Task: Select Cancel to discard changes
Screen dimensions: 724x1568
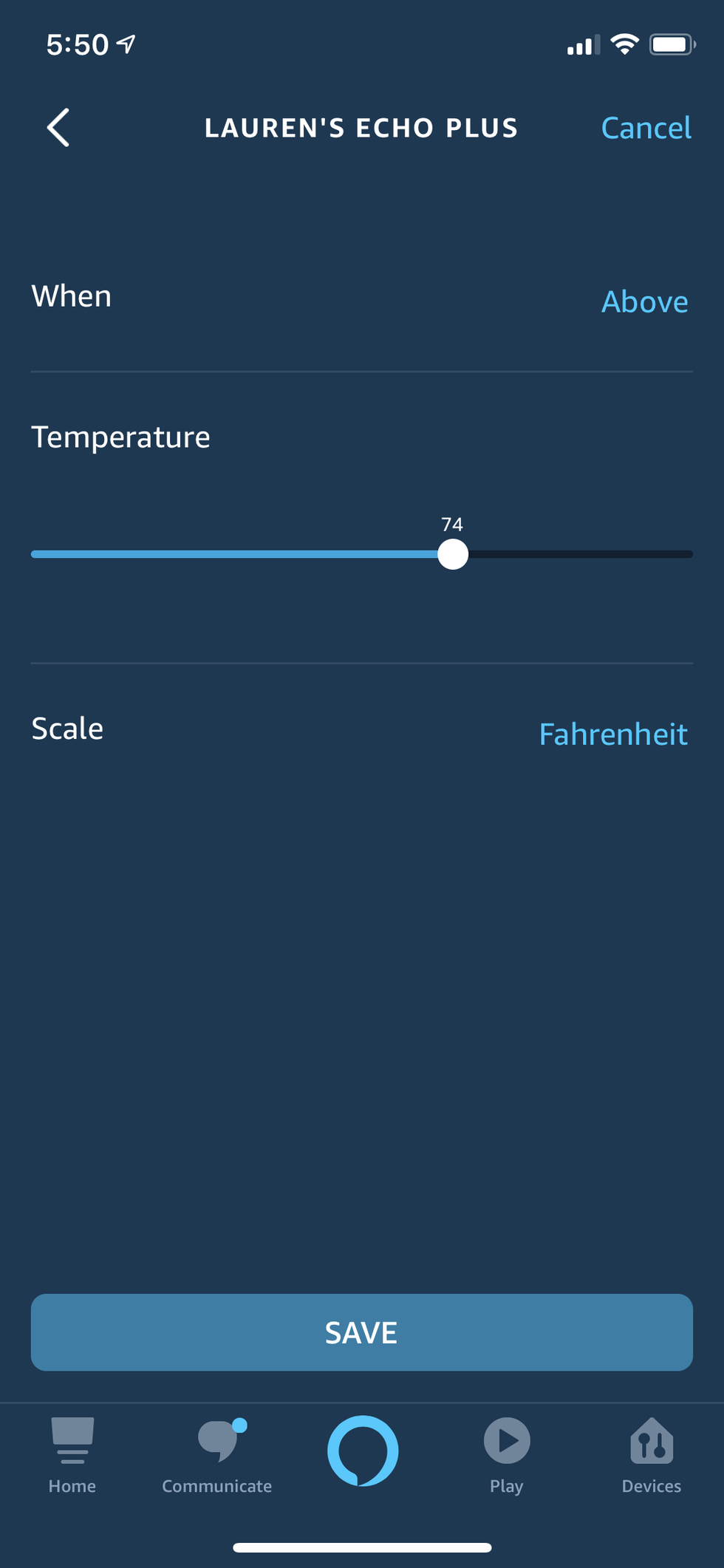Action: coord(646,127)
